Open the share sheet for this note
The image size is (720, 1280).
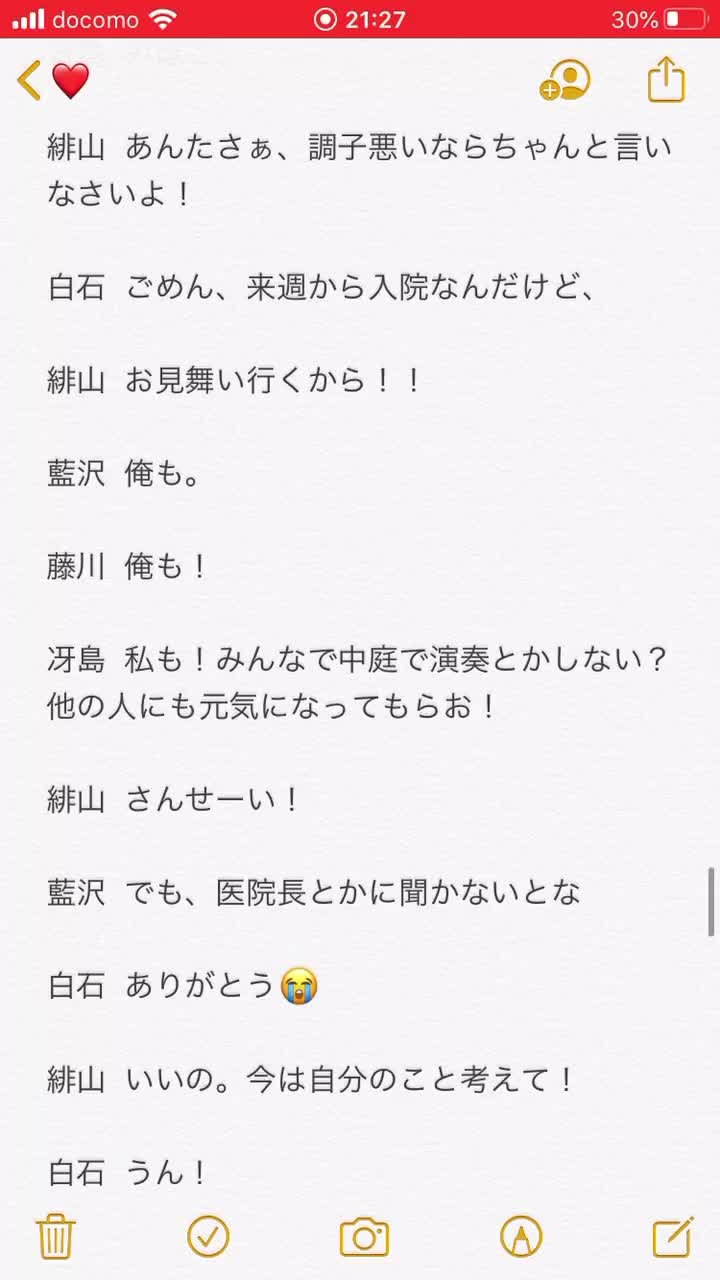pos(666,80)
